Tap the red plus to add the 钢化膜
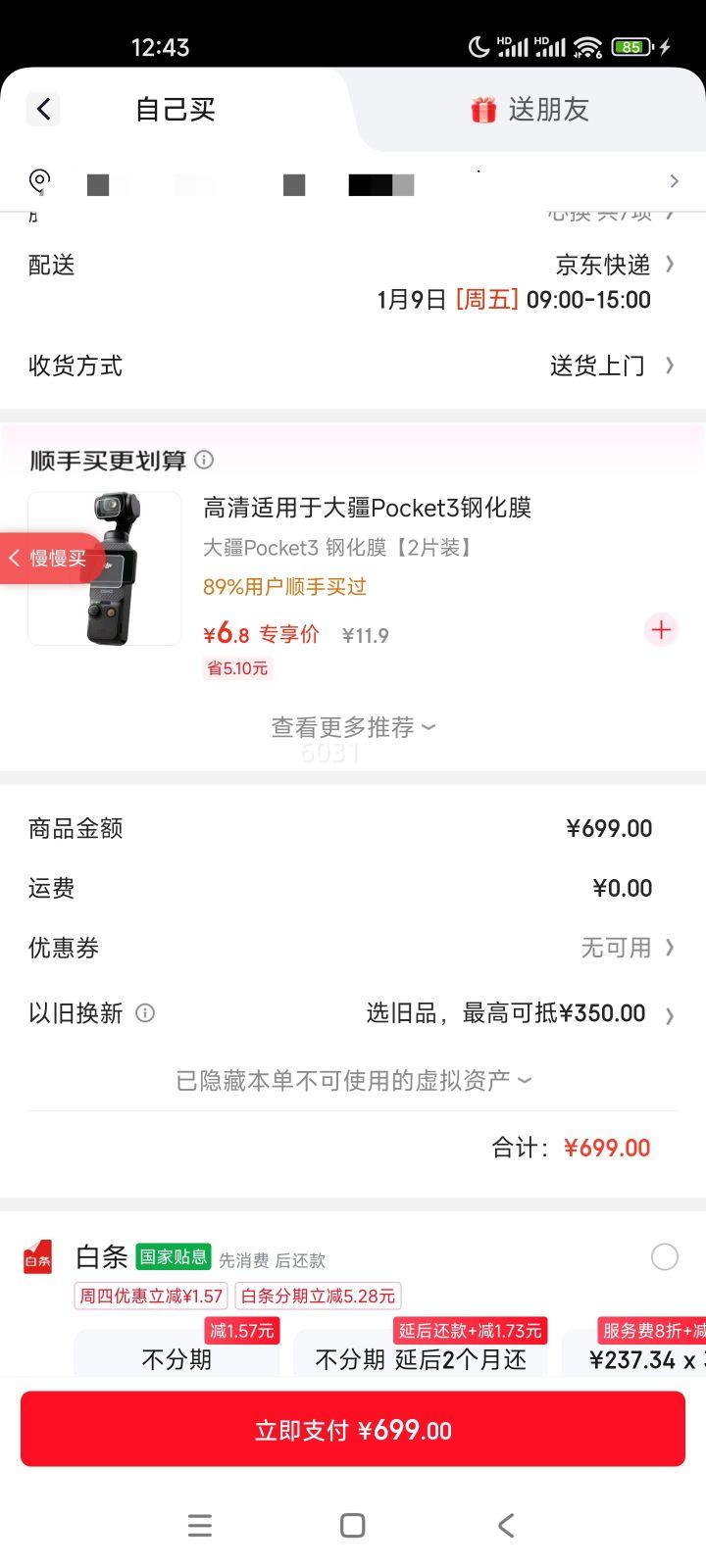The height and width of the screenshot is (1568, 706). (660, 630)
